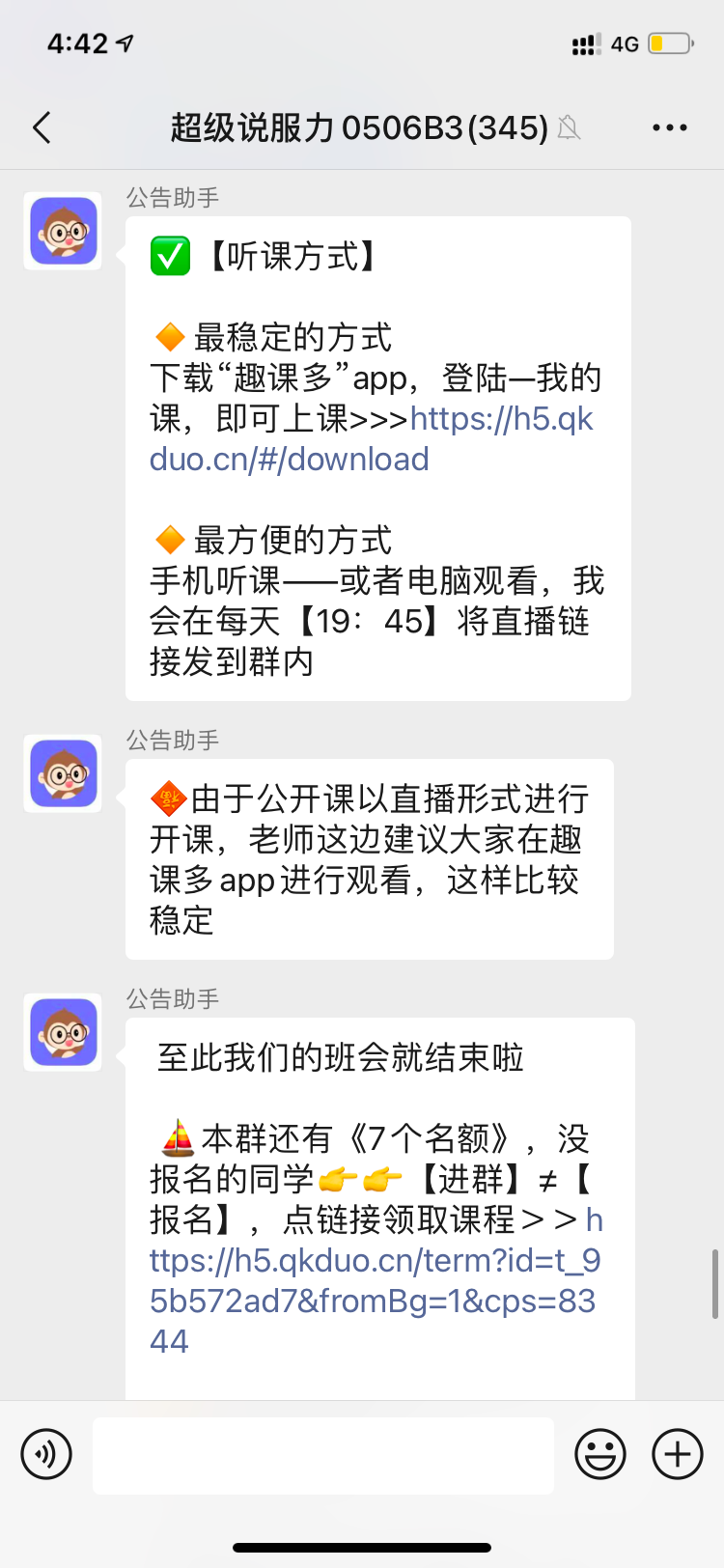Open 公告助手 profile from 班会结束 message
The height and width of the screenshot is (1568, 724).
click(64, 1032)
